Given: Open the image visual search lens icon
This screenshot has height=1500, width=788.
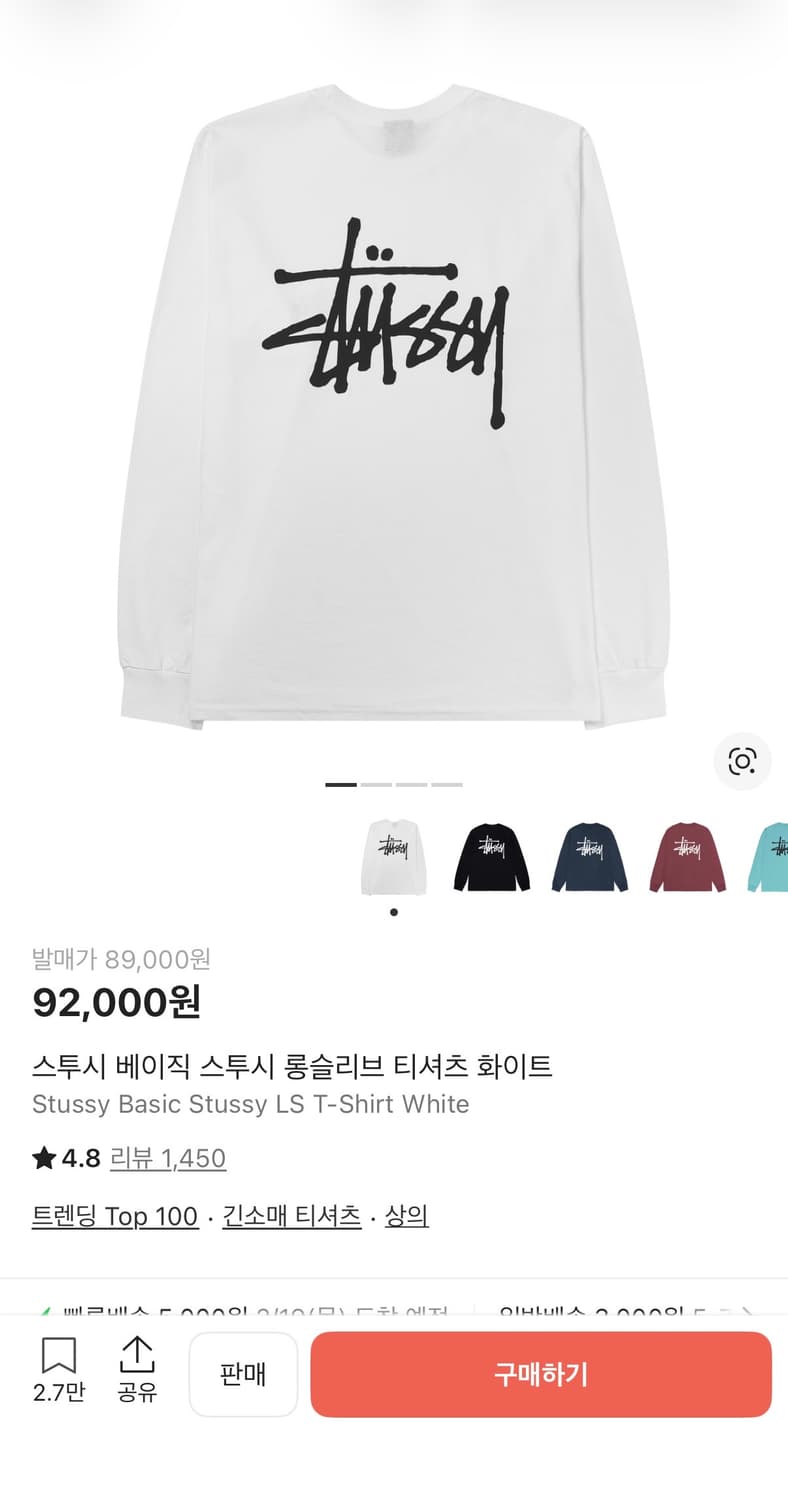Looking at the screenshot, I should coord(742,761).
